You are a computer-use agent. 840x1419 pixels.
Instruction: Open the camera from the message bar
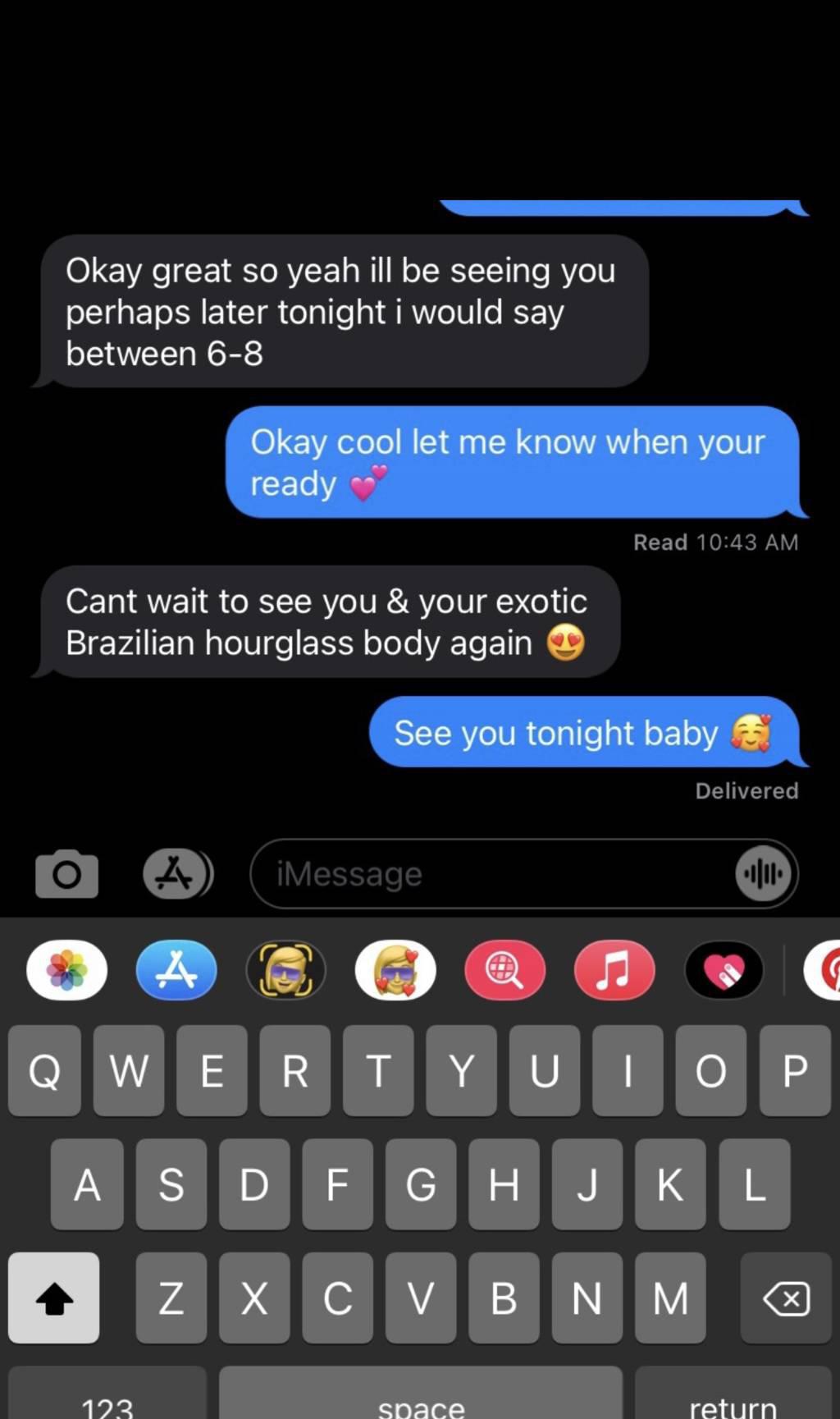click(x=66, y=874)
